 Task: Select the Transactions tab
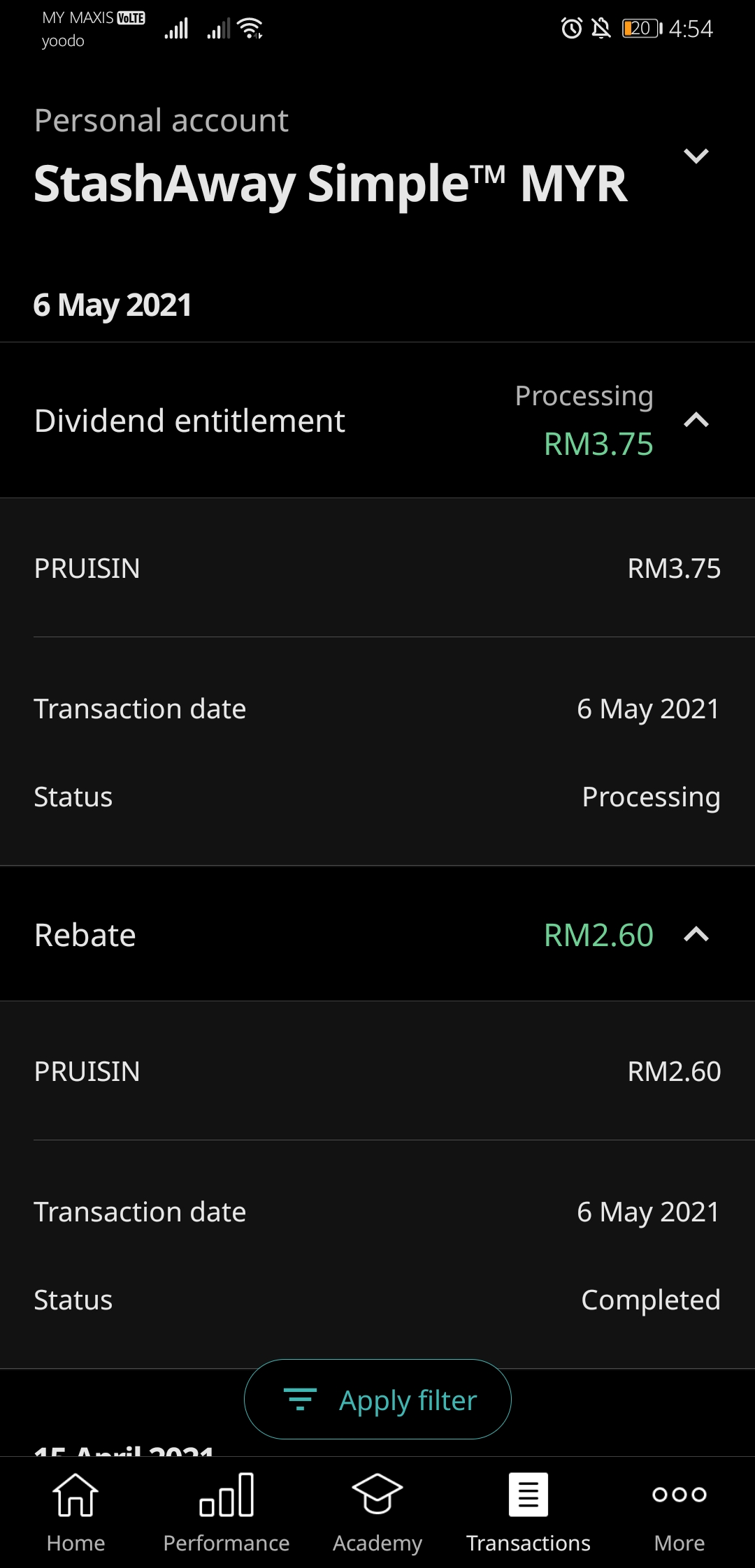click(528, 1512)
